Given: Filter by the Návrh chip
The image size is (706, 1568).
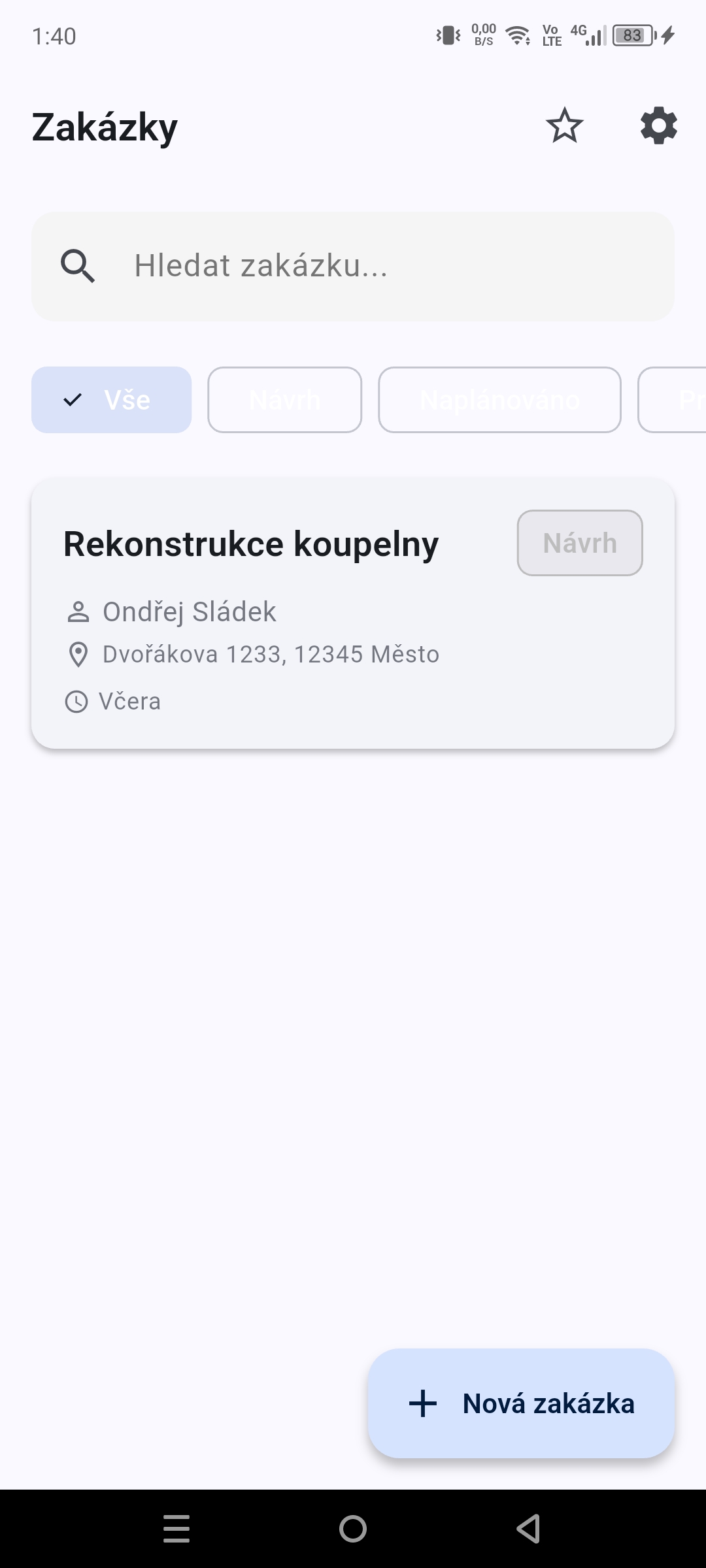Looking at the screenshot, I should click(284, 400).
